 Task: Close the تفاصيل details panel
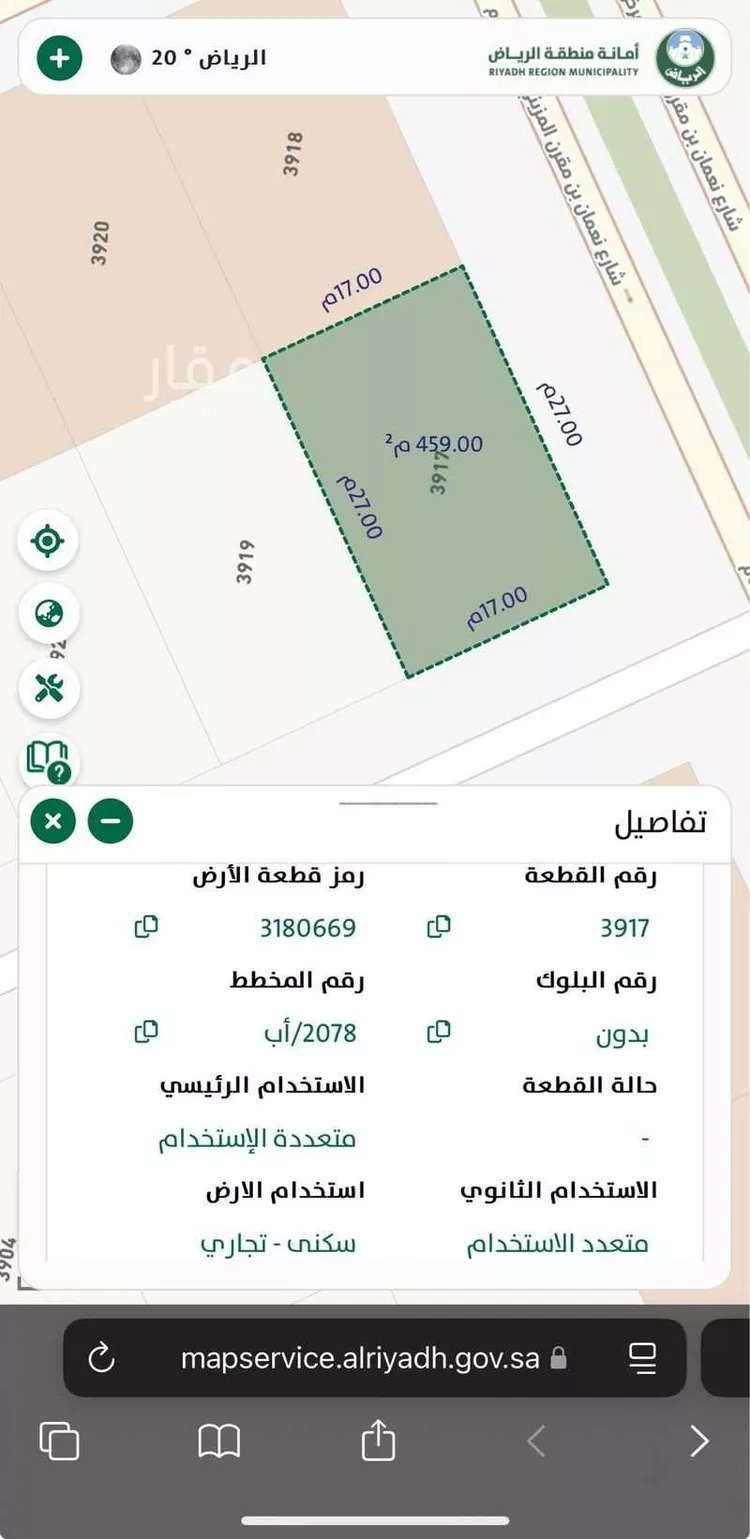[52, 821]
